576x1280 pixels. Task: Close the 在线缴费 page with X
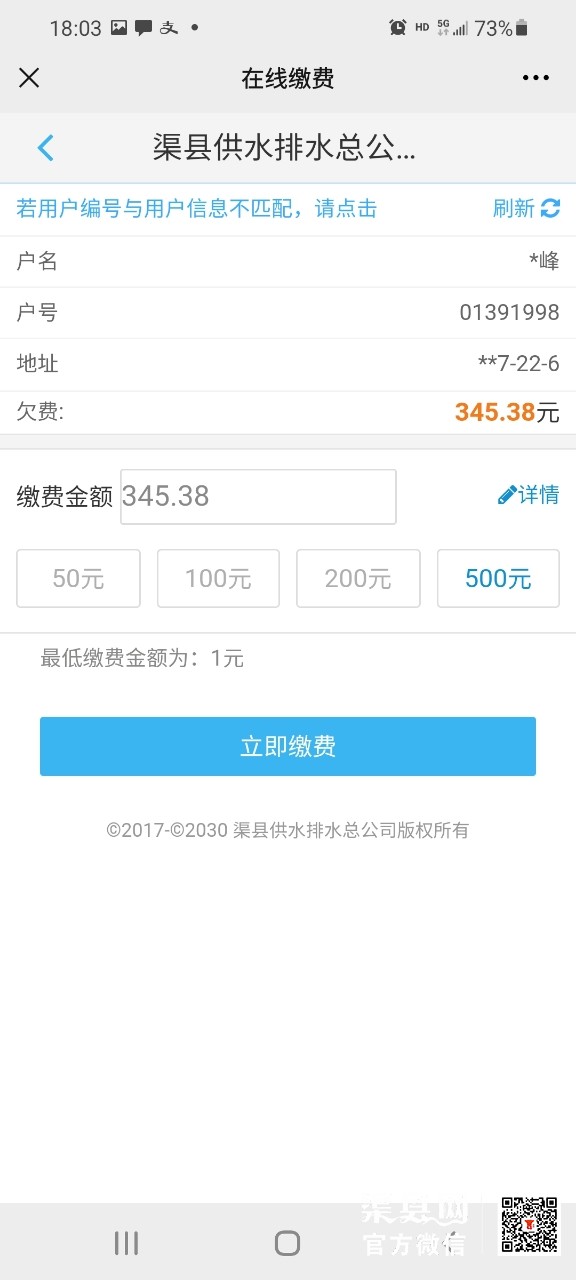[x=29, y=78]
